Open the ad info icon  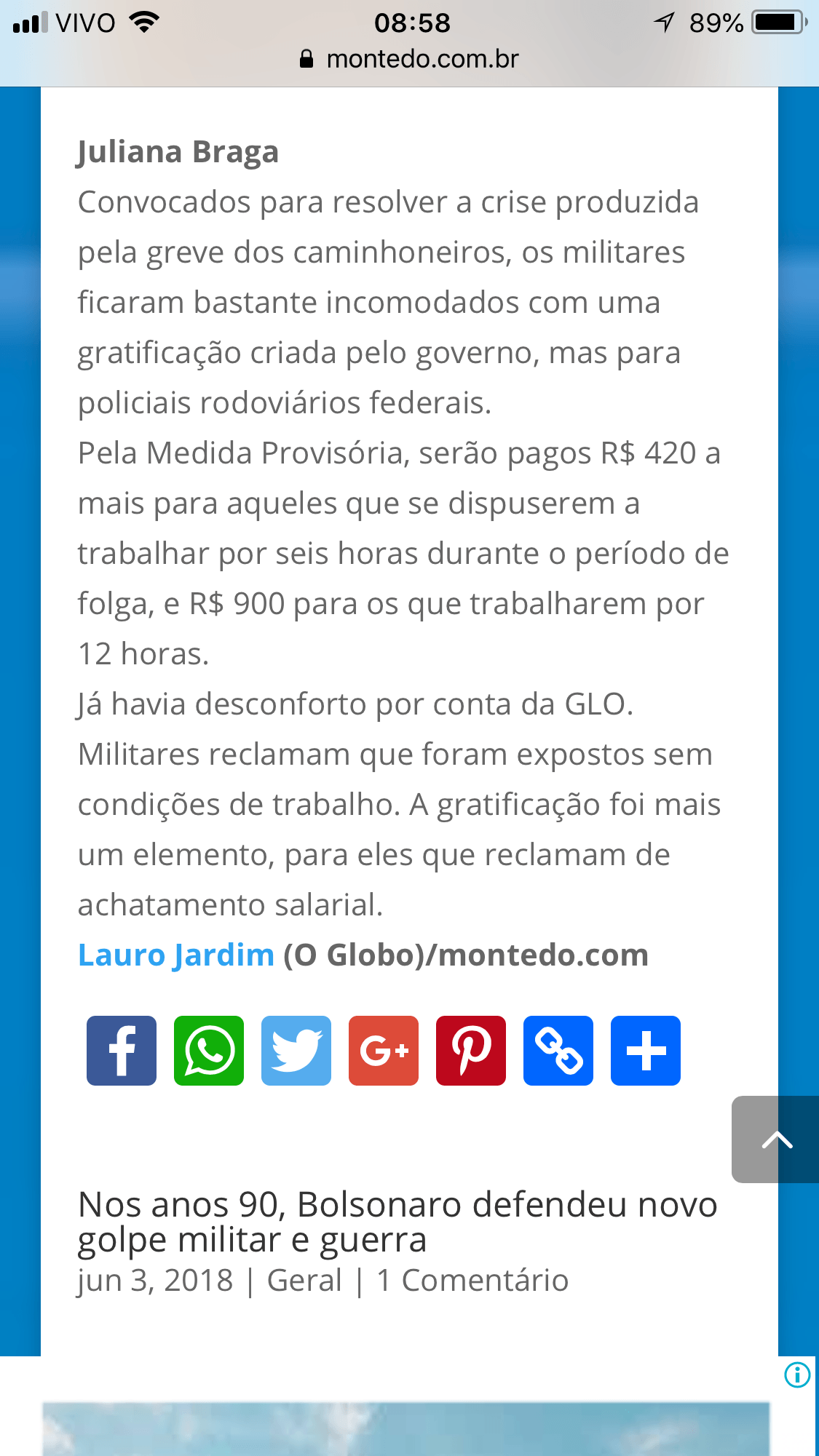coord(797,1375)
